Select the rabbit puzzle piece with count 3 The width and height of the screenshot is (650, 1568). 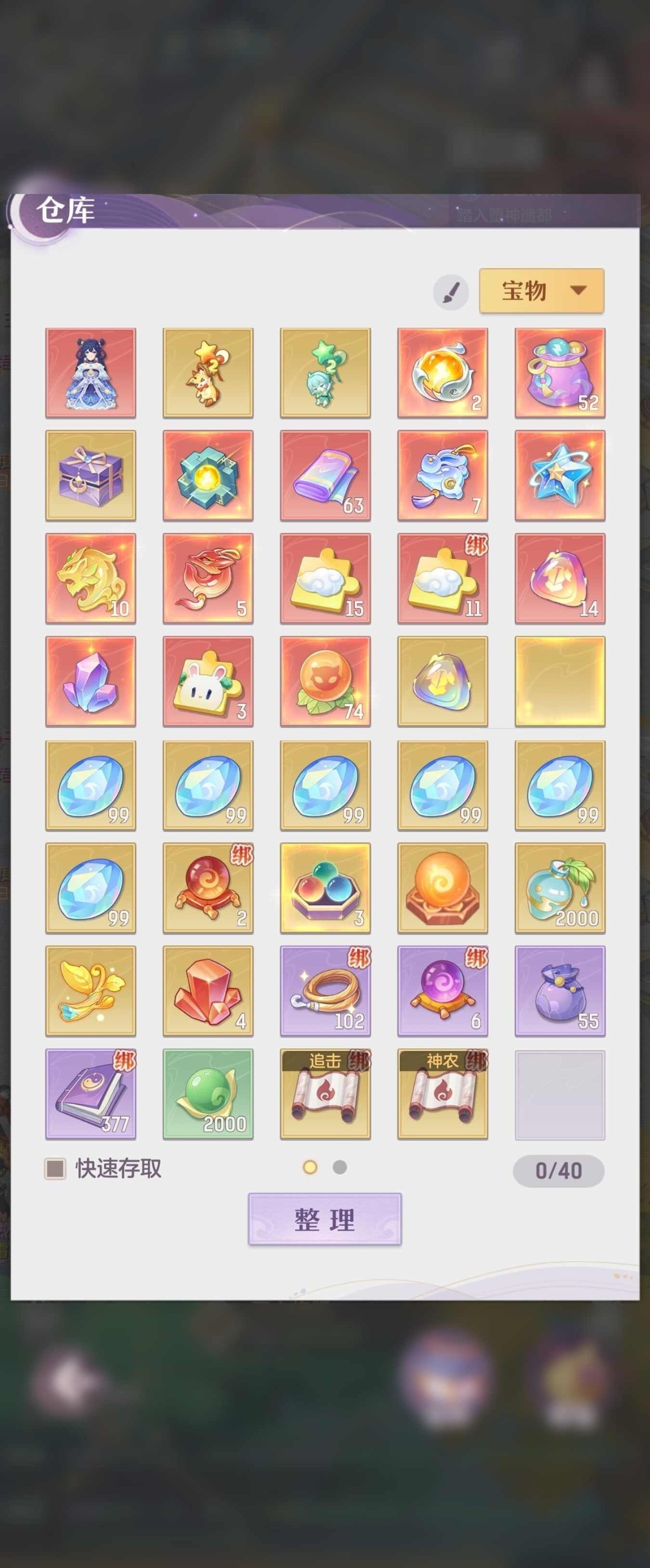207,681
